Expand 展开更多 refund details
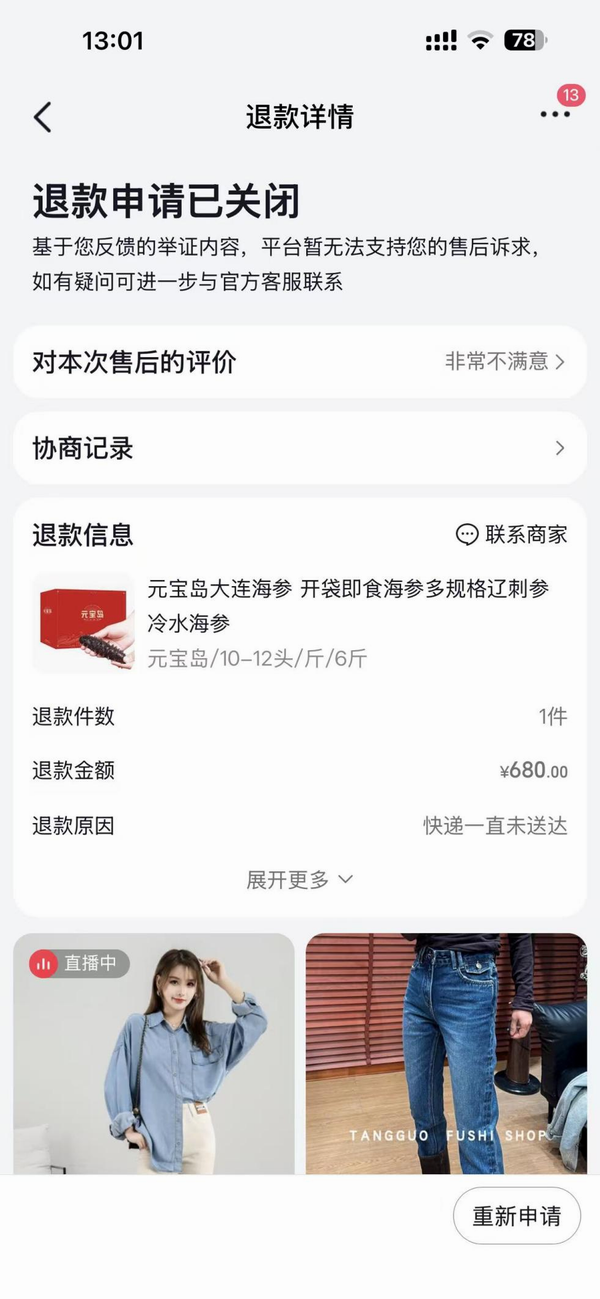The width and height of the screenshot is (600, 1299). coord(300,880)
